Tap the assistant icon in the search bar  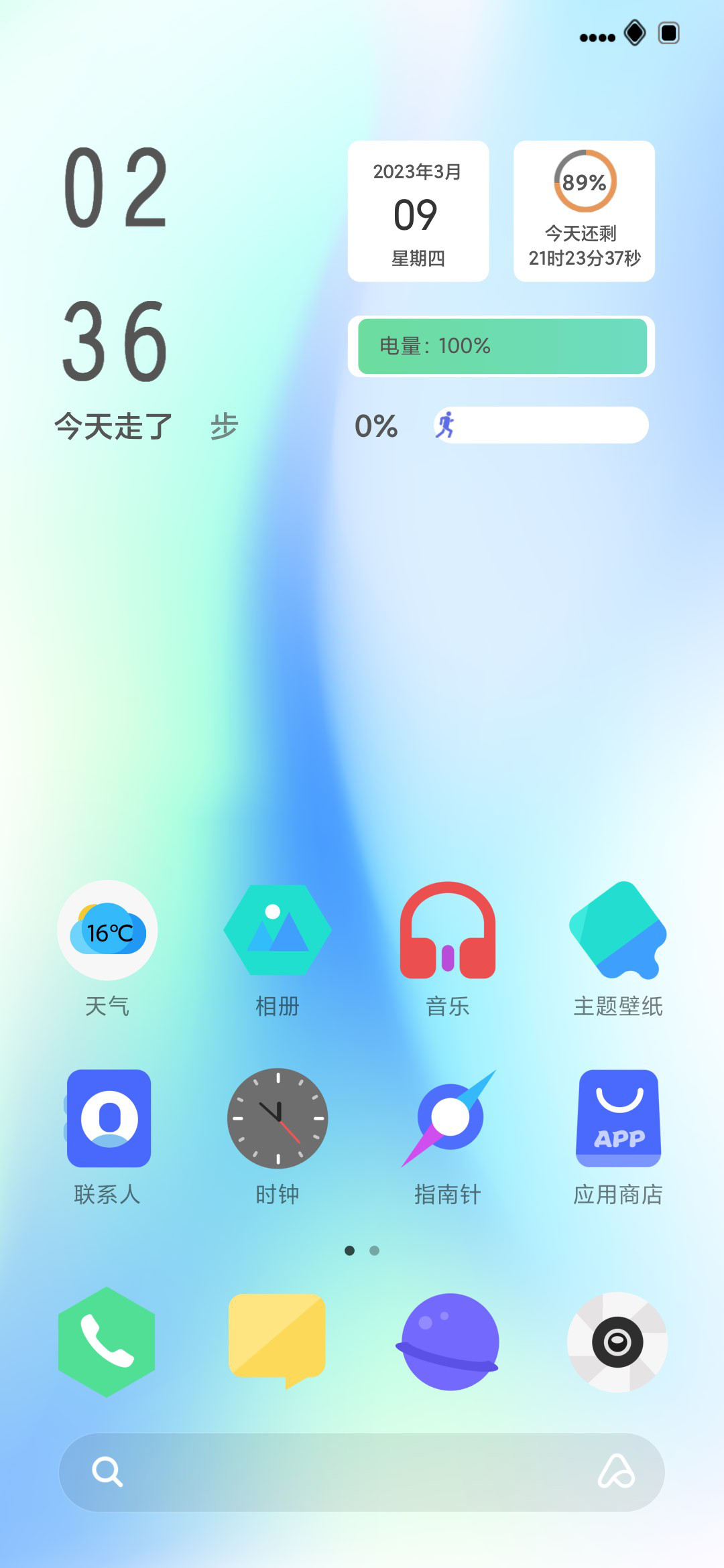click(x=617, y=1472)
